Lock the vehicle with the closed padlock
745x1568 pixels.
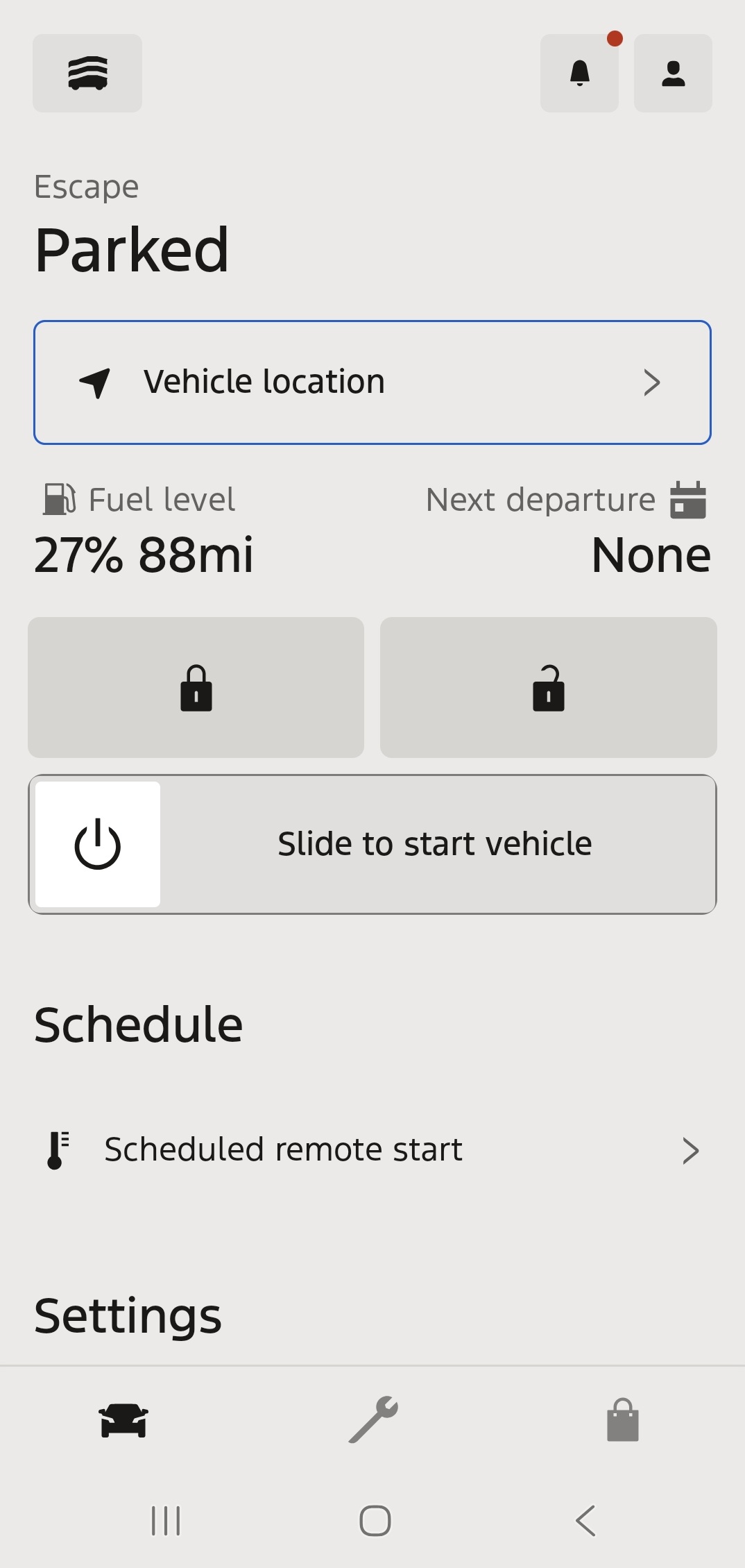pyautogui.click(x=196, y=687)
